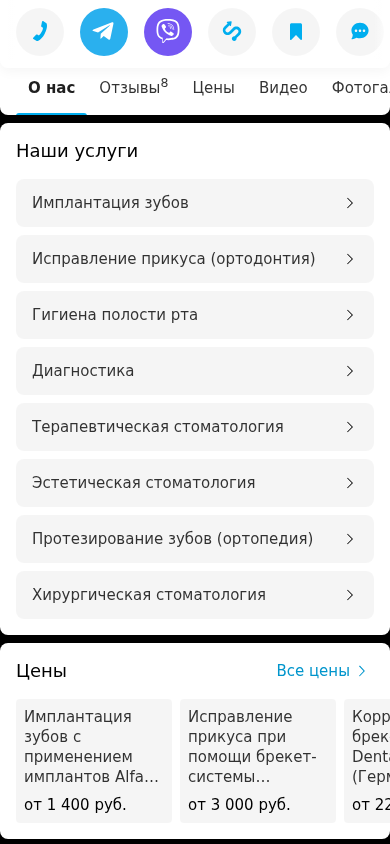
Task: Open the Диагностика service
Action: click(195, 371)
